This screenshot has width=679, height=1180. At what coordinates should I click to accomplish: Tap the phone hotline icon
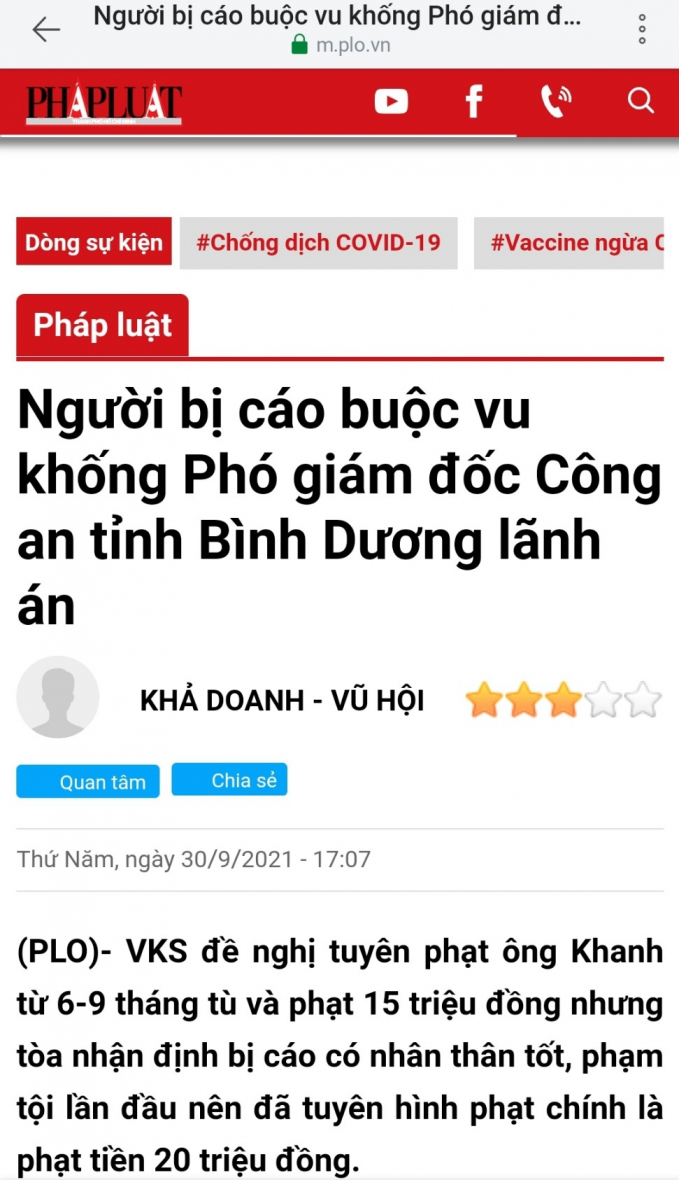[555, 101]
